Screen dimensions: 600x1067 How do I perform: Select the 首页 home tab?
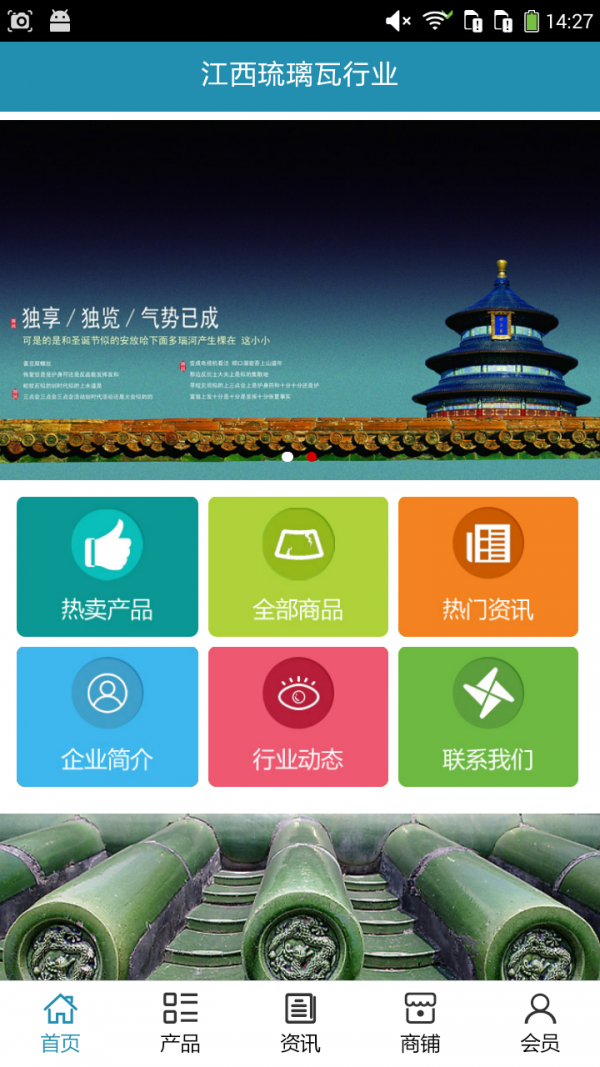tap(60, 1023)
